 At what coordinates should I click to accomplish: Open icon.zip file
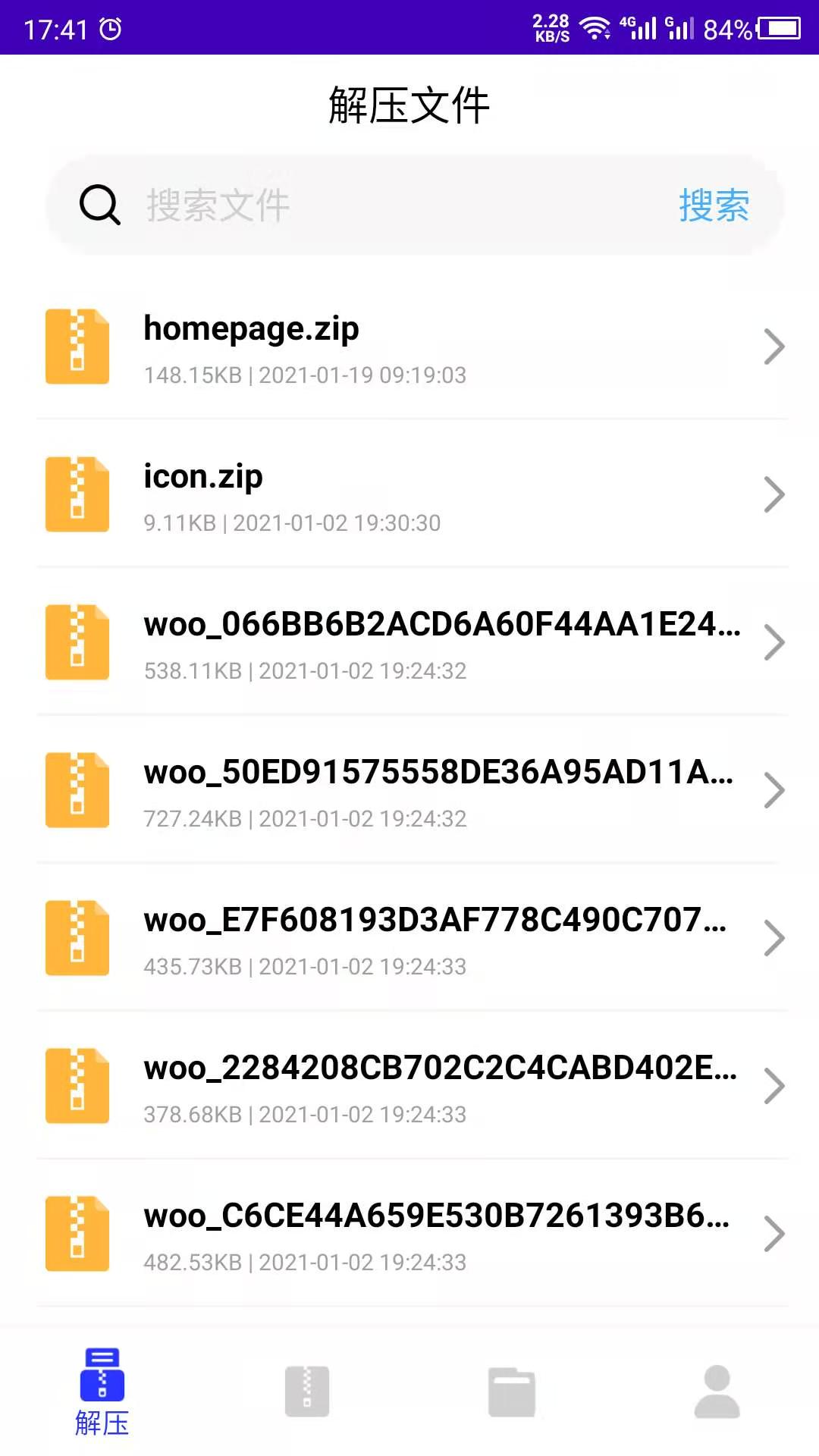click(x=409, y=494)
